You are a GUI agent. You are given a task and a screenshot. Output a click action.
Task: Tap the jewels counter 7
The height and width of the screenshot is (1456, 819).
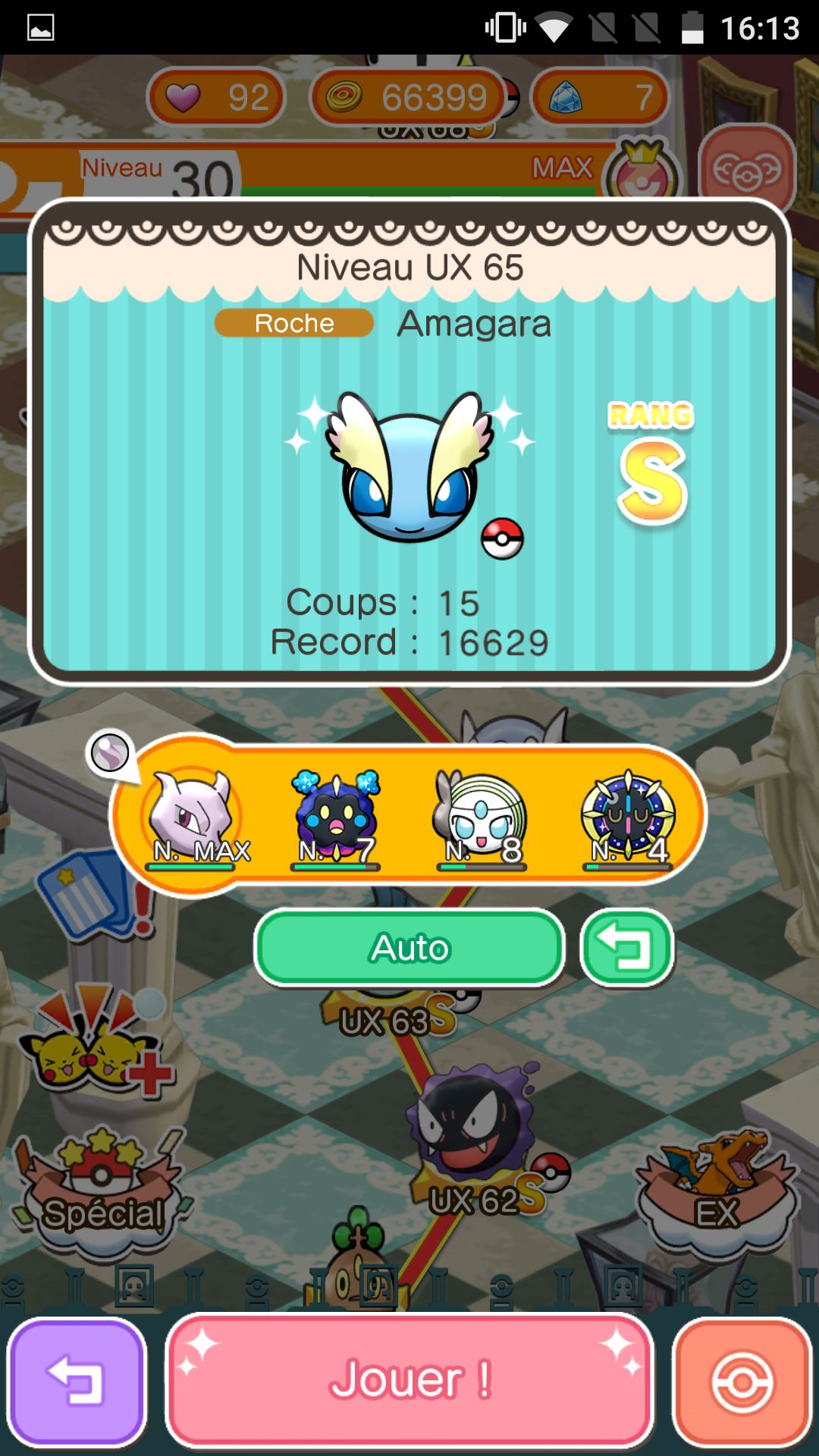599,97
